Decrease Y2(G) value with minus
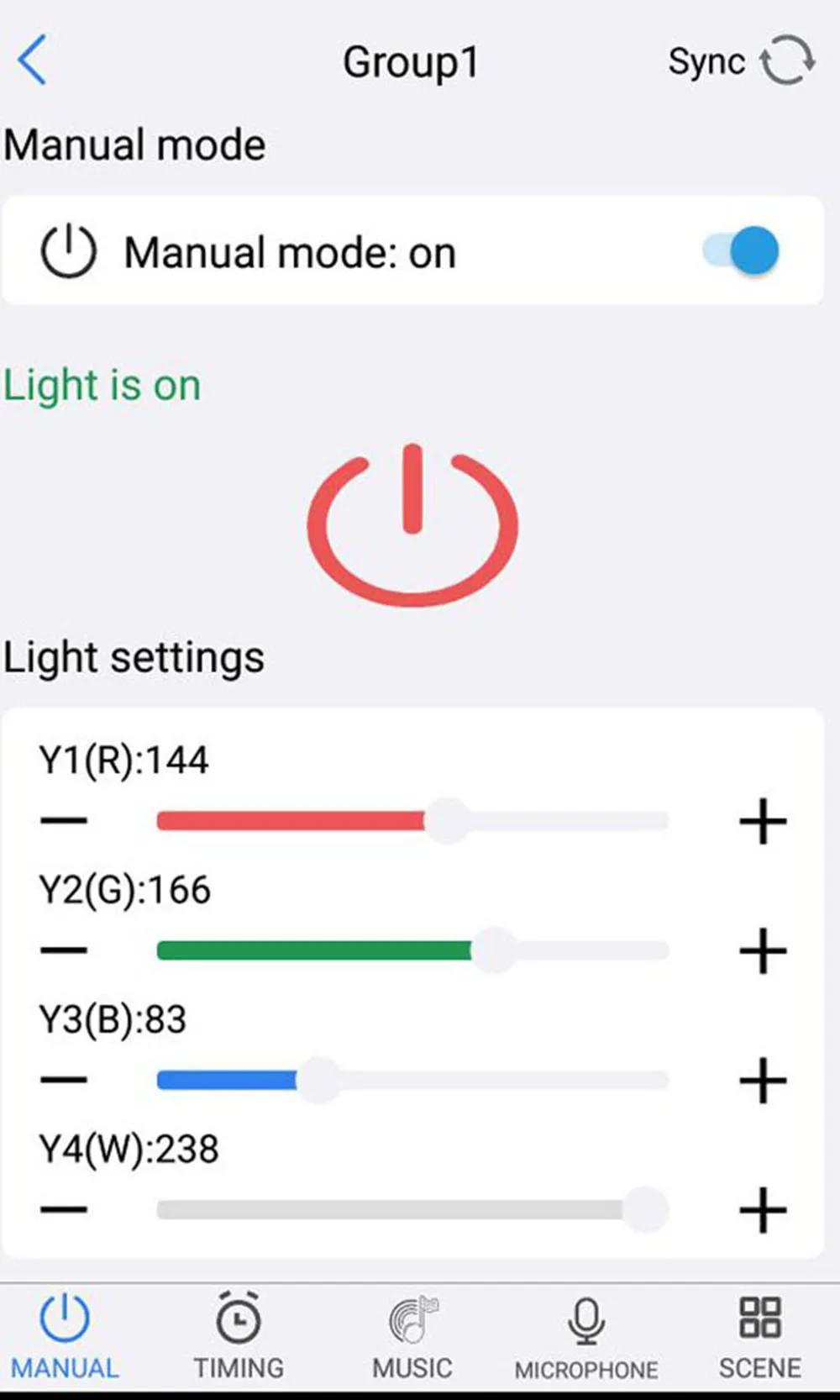 click(x=64, y=950)
